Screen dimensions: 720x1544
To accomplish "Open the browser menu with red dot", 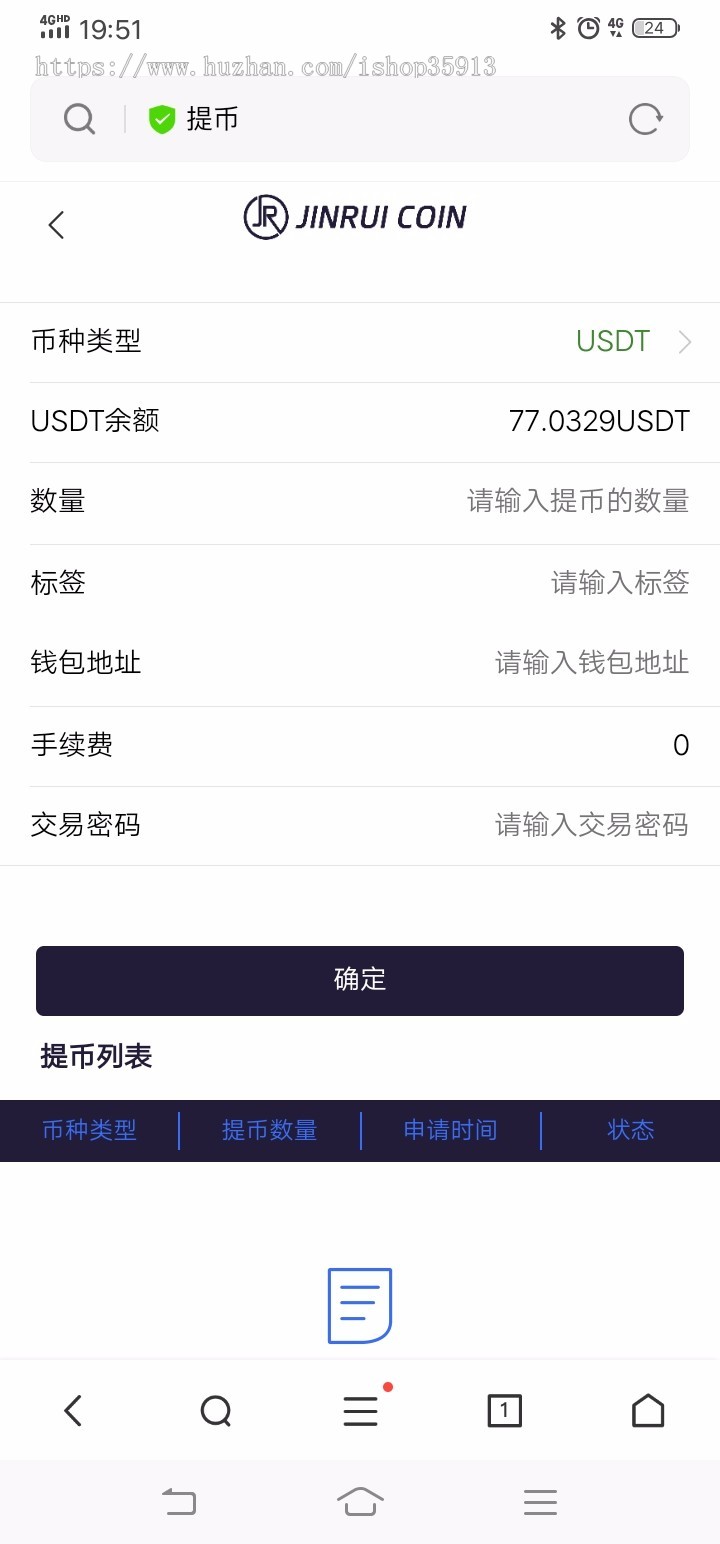I will coord(360,1411).
